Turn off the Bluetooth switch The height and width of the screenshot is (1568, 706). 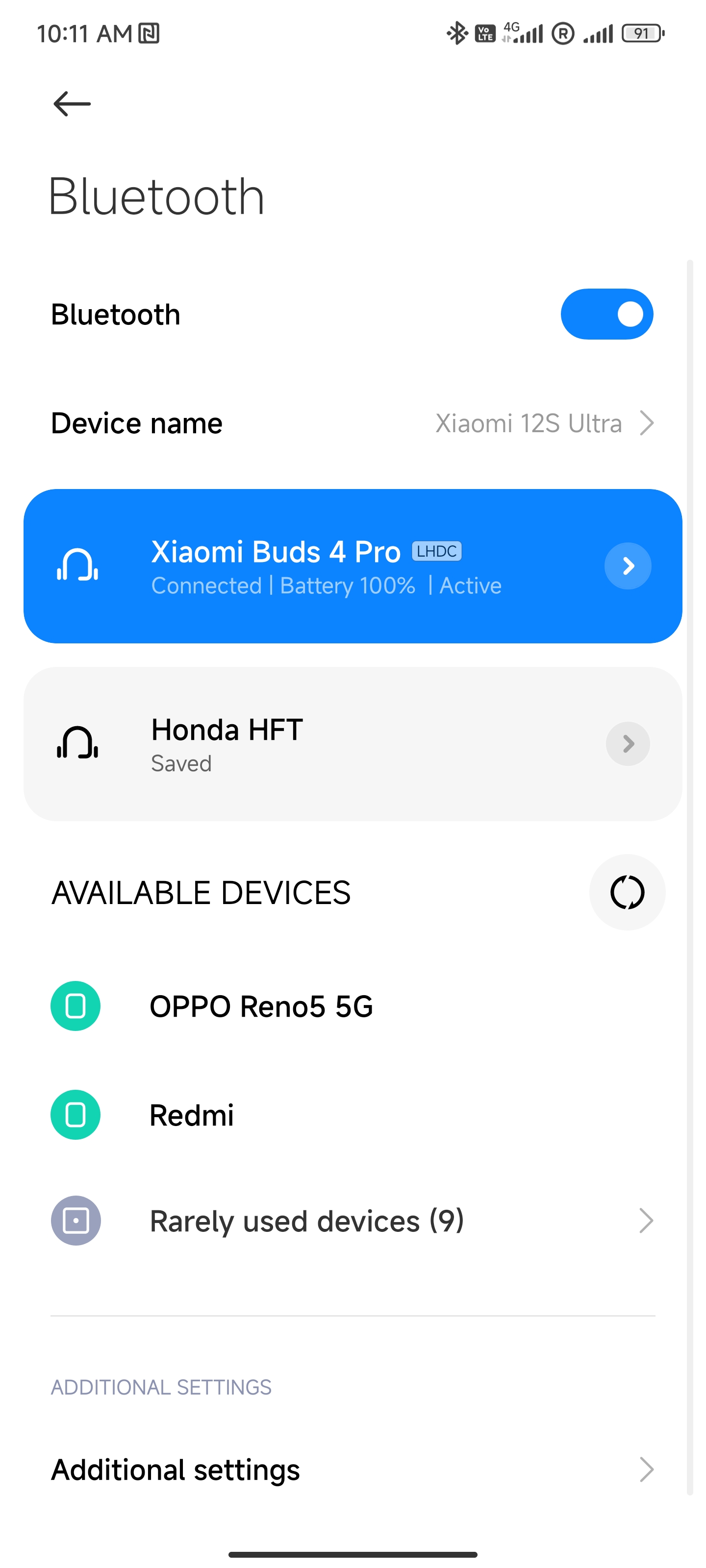[606, 314]
